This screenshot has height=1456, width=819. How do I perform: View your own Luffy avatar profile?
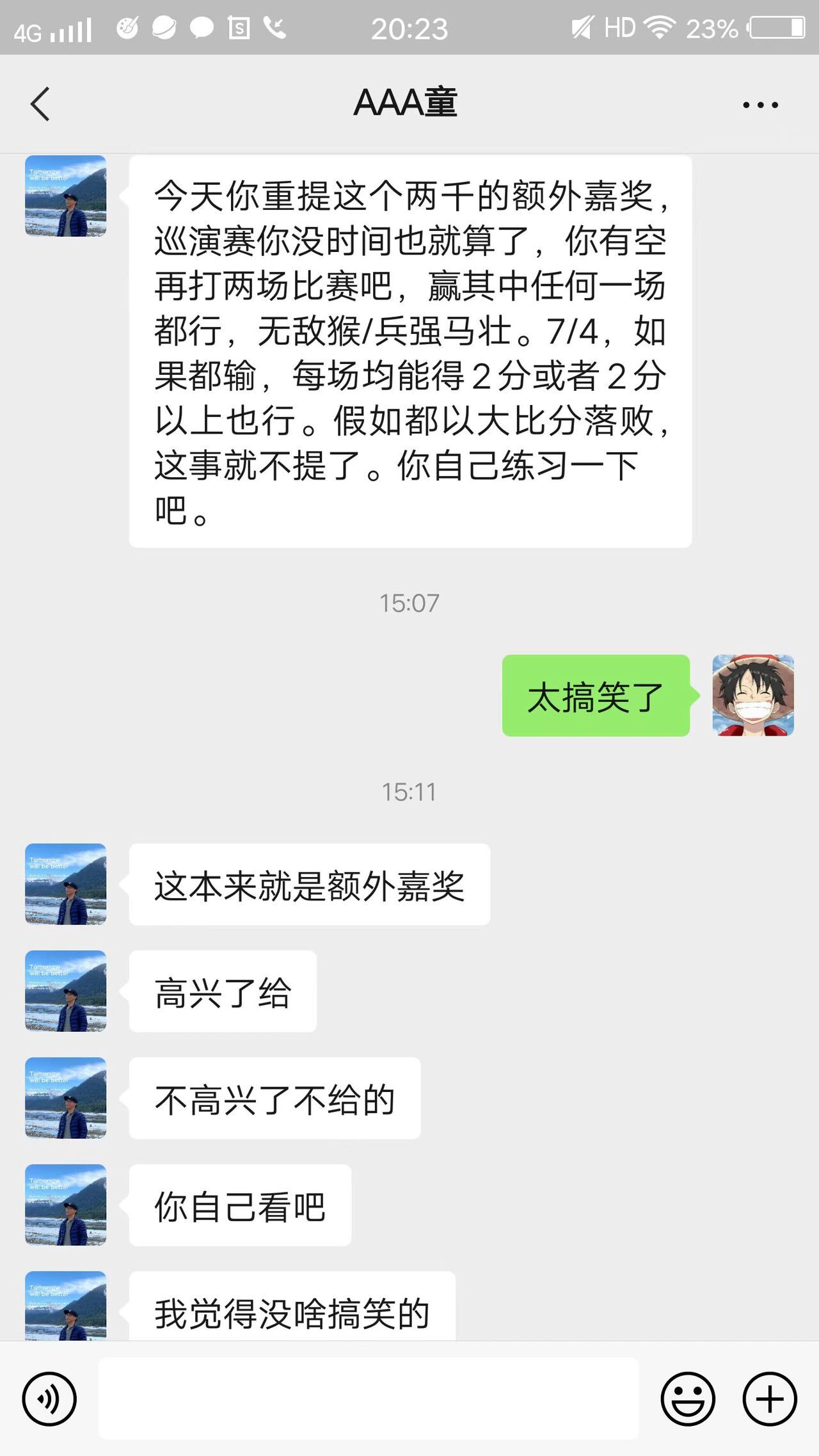[x=753, y=695]
